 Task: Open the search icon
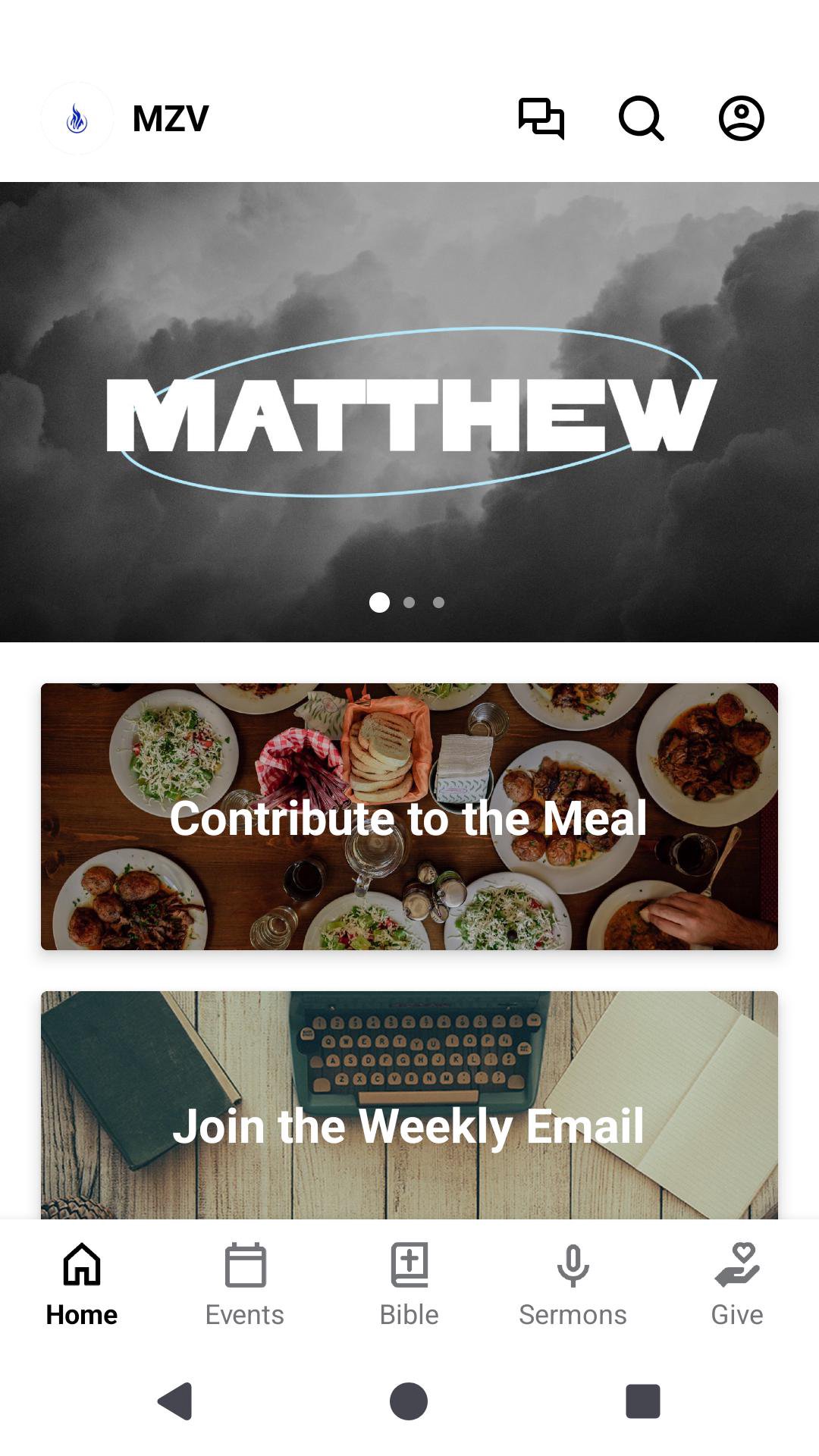641,118
